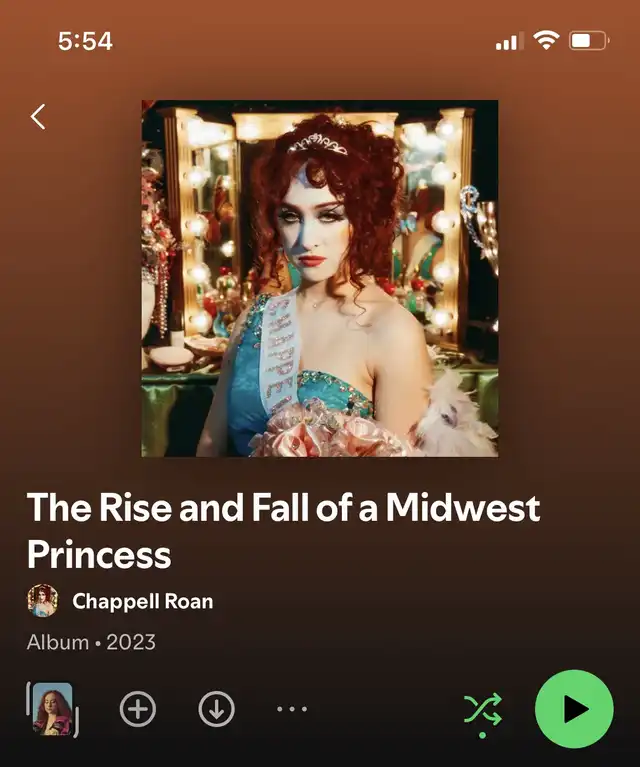This screenshot has width=640, height=767.
Task: Play the album with the green button
Action: (x=574, y=709)
